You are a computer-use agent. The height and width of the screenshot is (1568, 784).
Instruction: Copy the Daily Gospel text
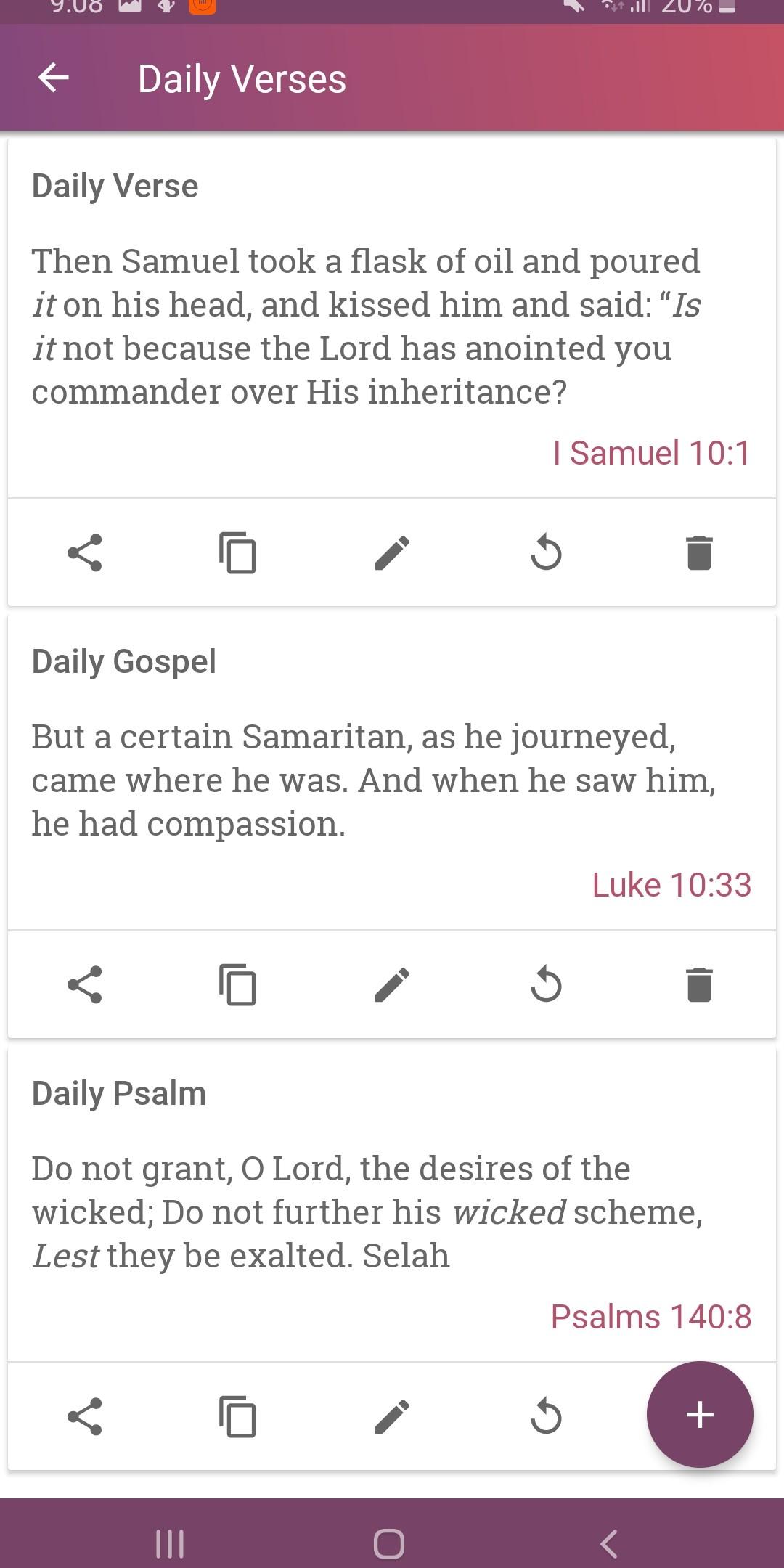pyautogui.click(x=238, y=984)
